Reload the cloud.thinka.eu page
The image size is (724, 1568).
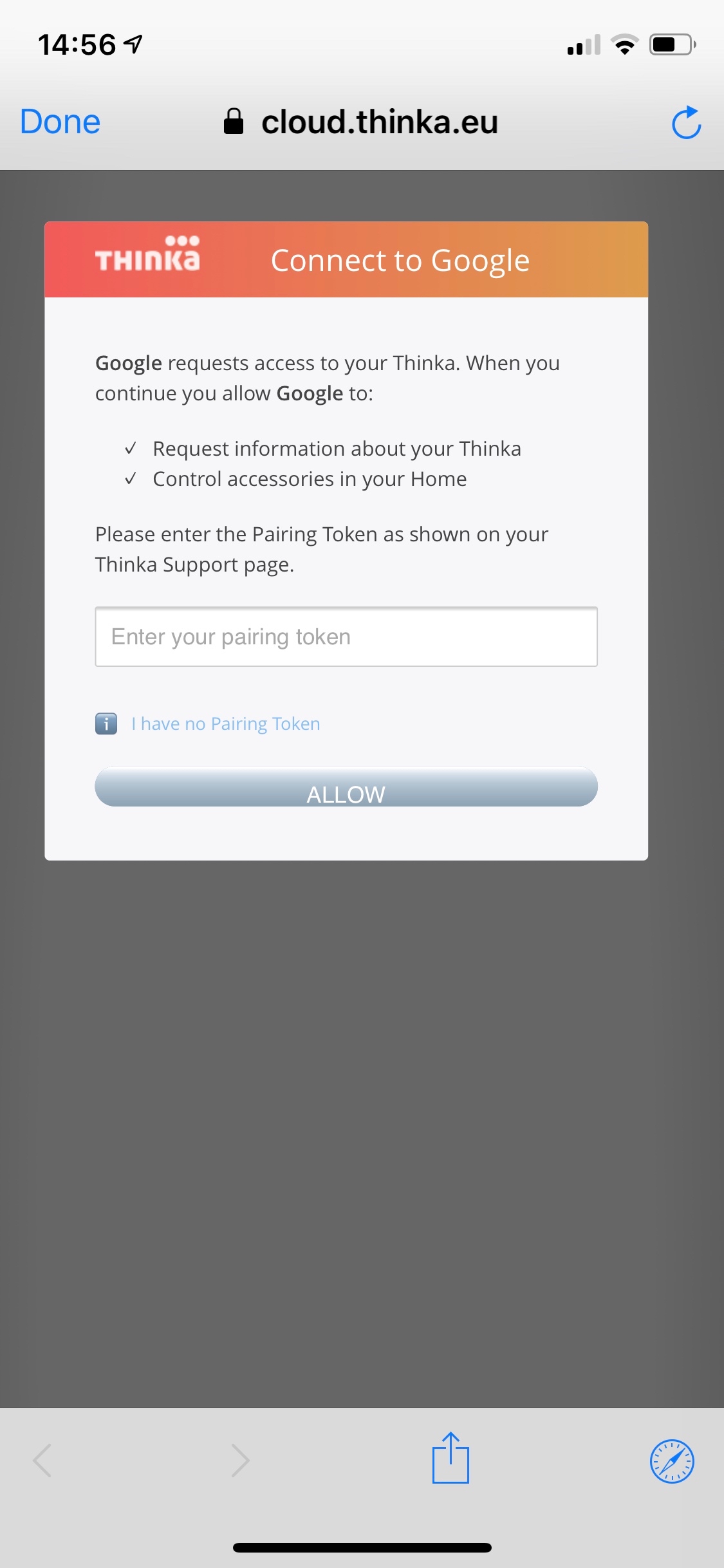686,123
